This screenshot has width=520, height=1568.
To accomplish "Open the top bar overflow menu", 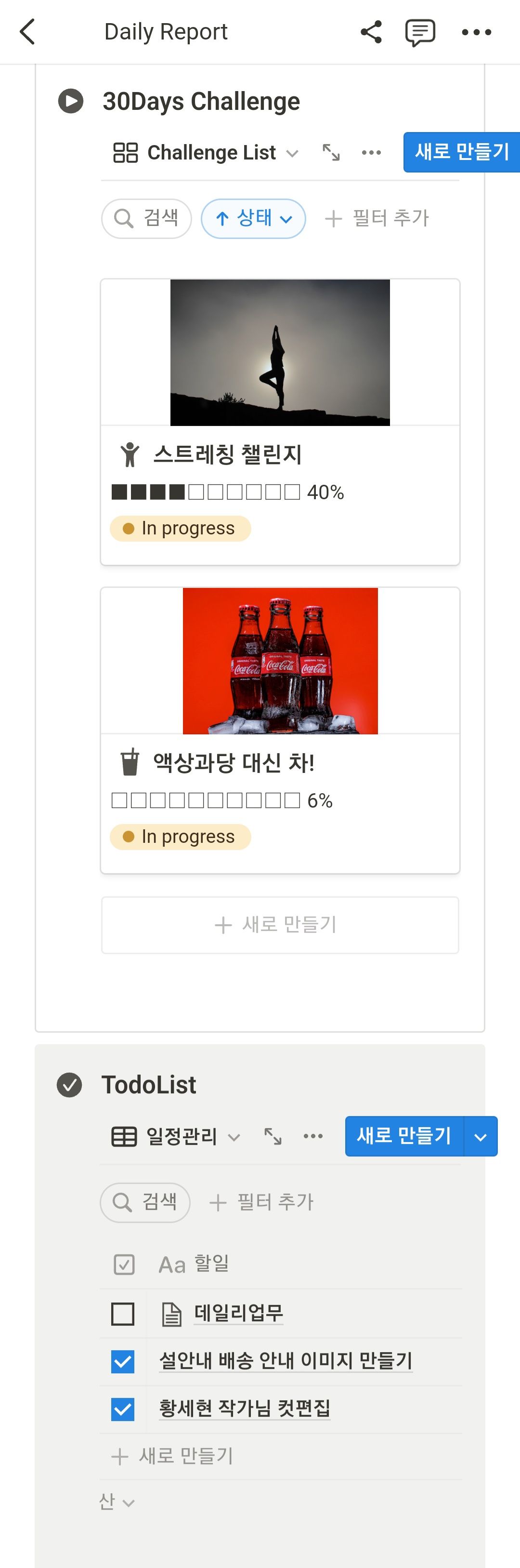I will (x=476, y=32).
